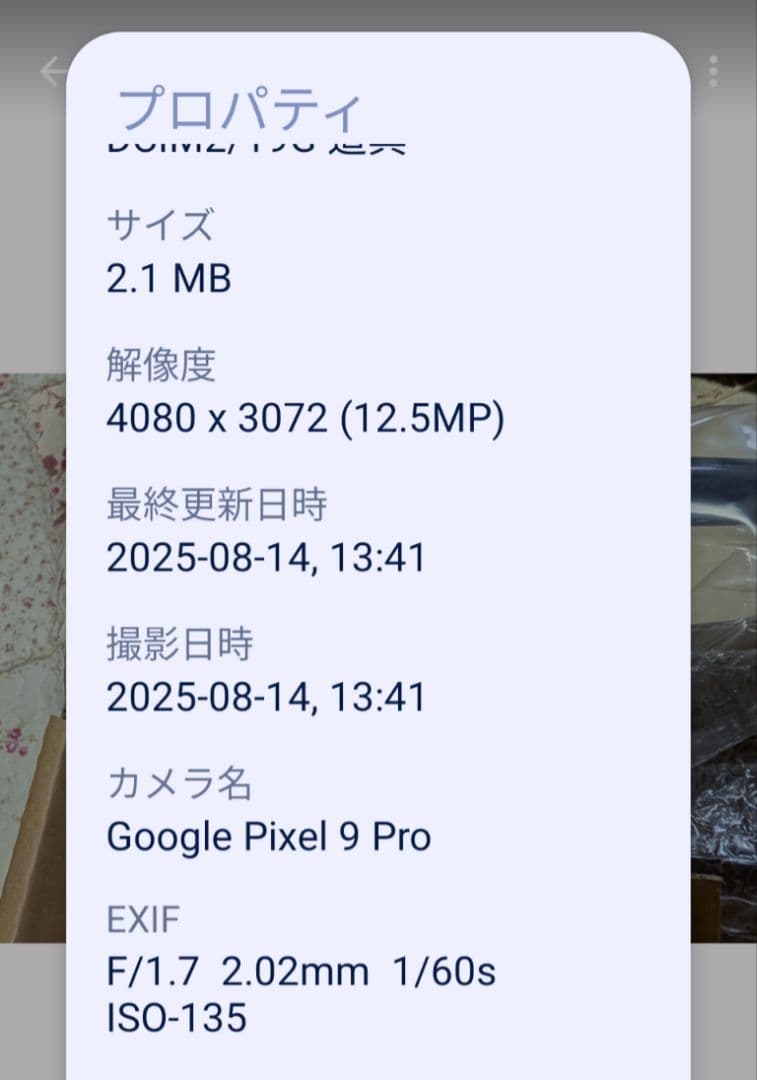The height and width of the screenshot is (1080, 757).
Task: Select the カメラ名 camera name label
Action: [x=180, y=784]
